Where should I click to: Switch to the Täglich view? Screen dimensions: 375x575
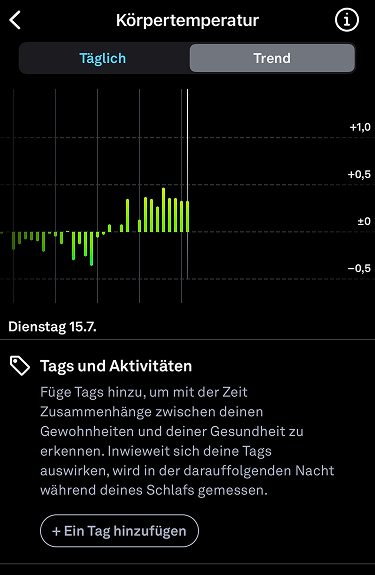(x=103, y=58)
